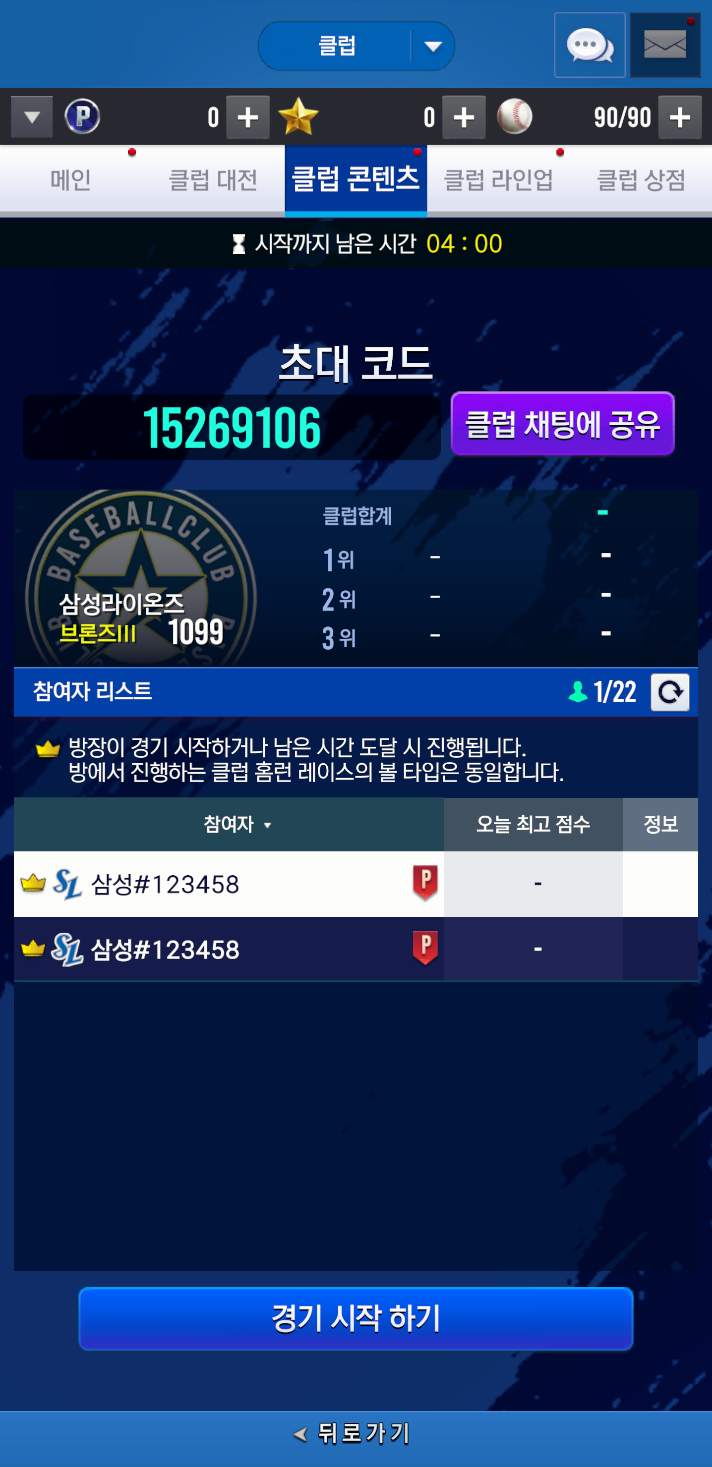Add stars with the plus button

point(463,118)
